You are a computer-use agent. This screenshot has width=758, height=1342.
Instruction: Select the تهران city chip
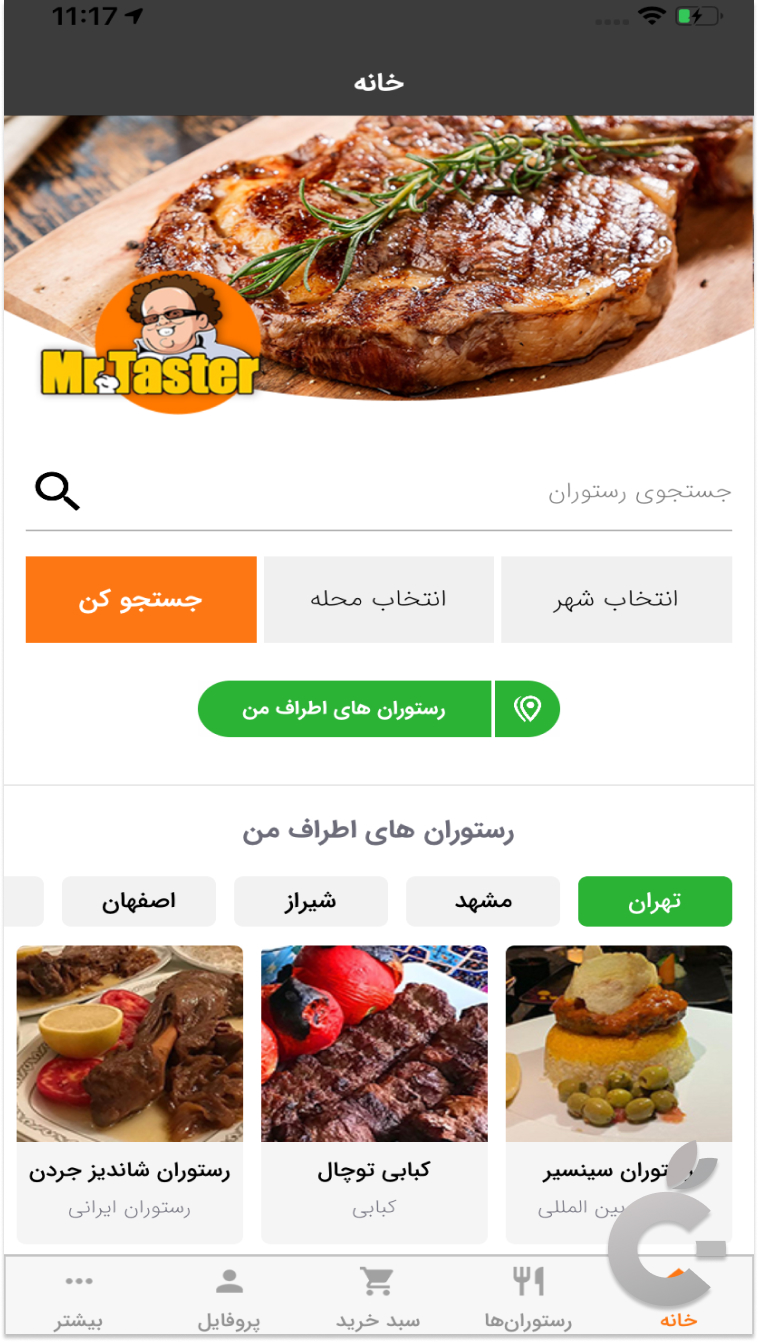pos(655,901)
